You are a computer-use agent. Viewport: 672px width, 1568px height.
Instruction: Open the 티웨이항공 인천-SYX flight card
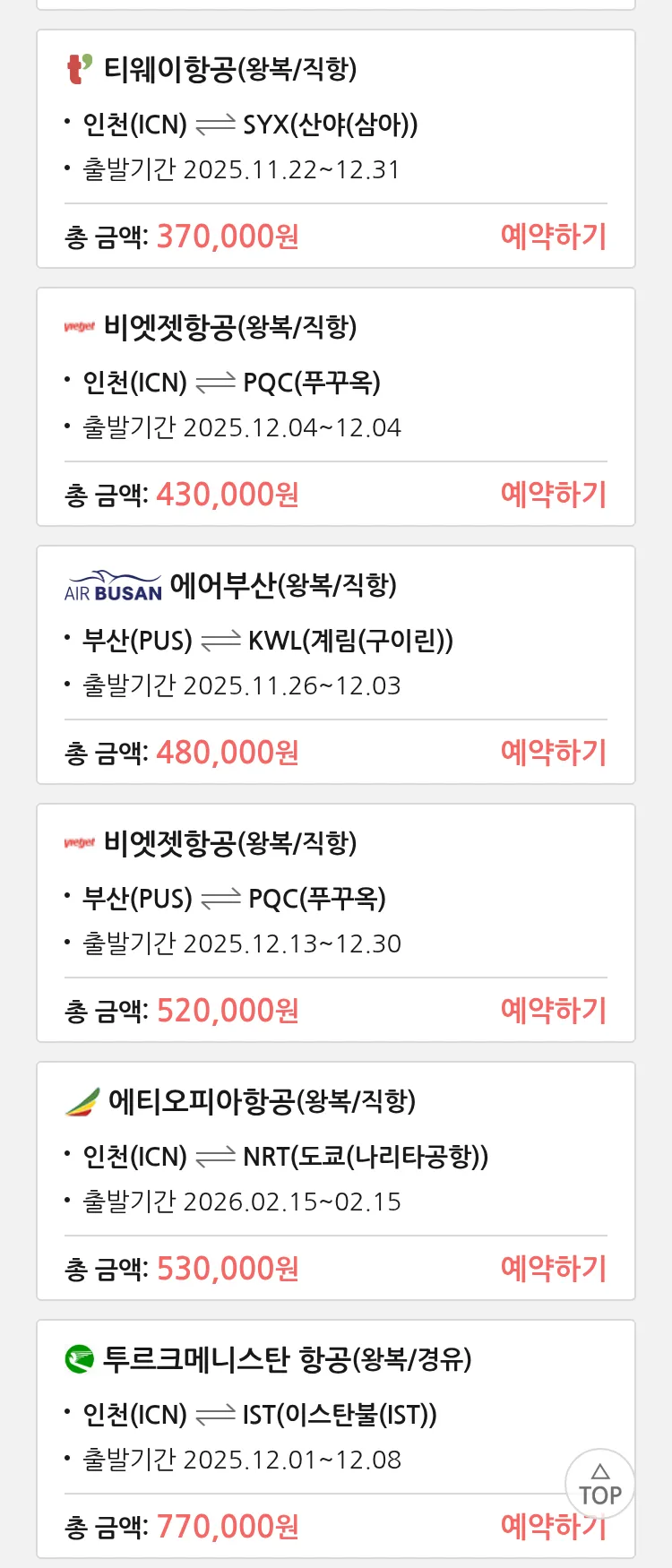pyautogui.click(x=335, y=125)
